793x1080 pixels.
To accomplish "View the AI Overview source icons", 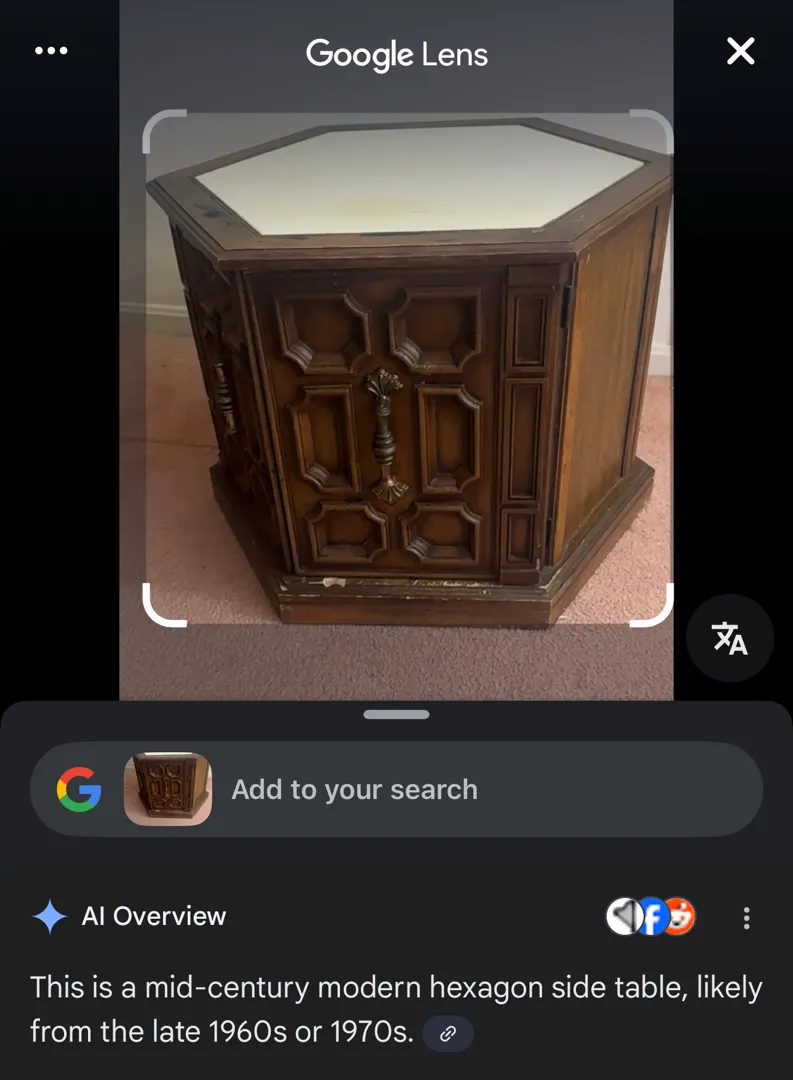I will click(x=651, y=916).
